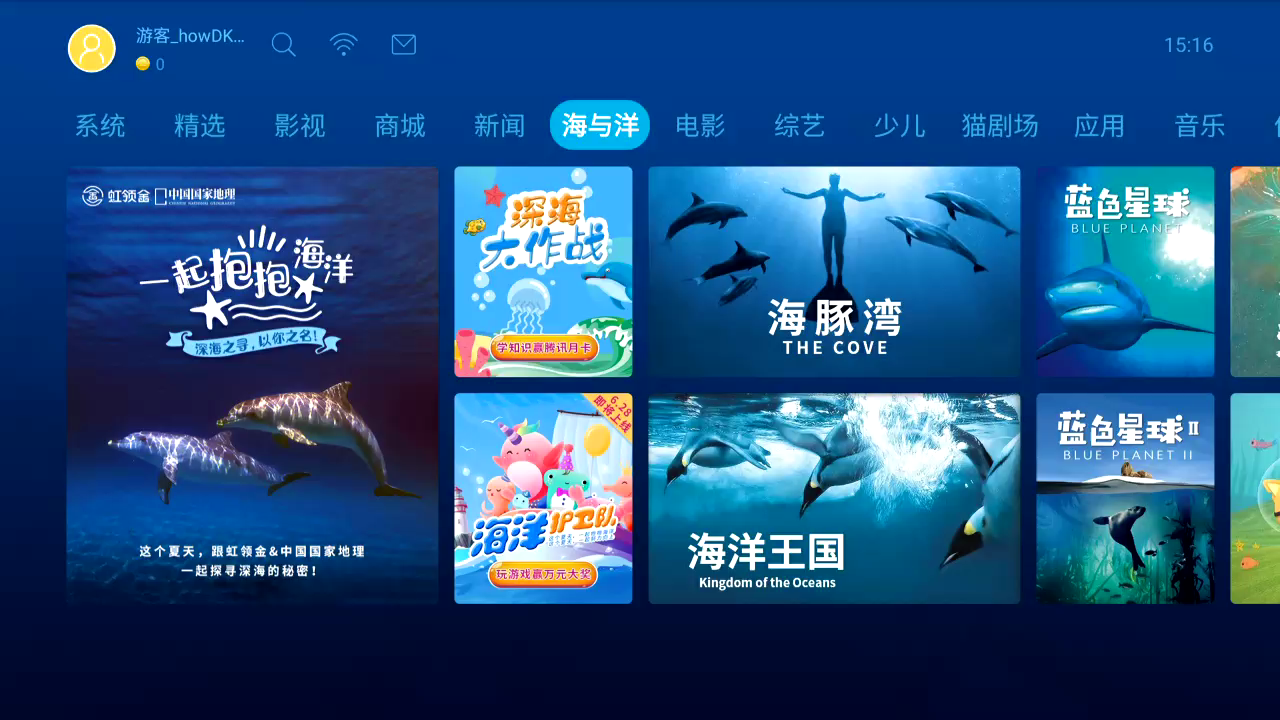Select the 综艺 tab

click(800, 126)
